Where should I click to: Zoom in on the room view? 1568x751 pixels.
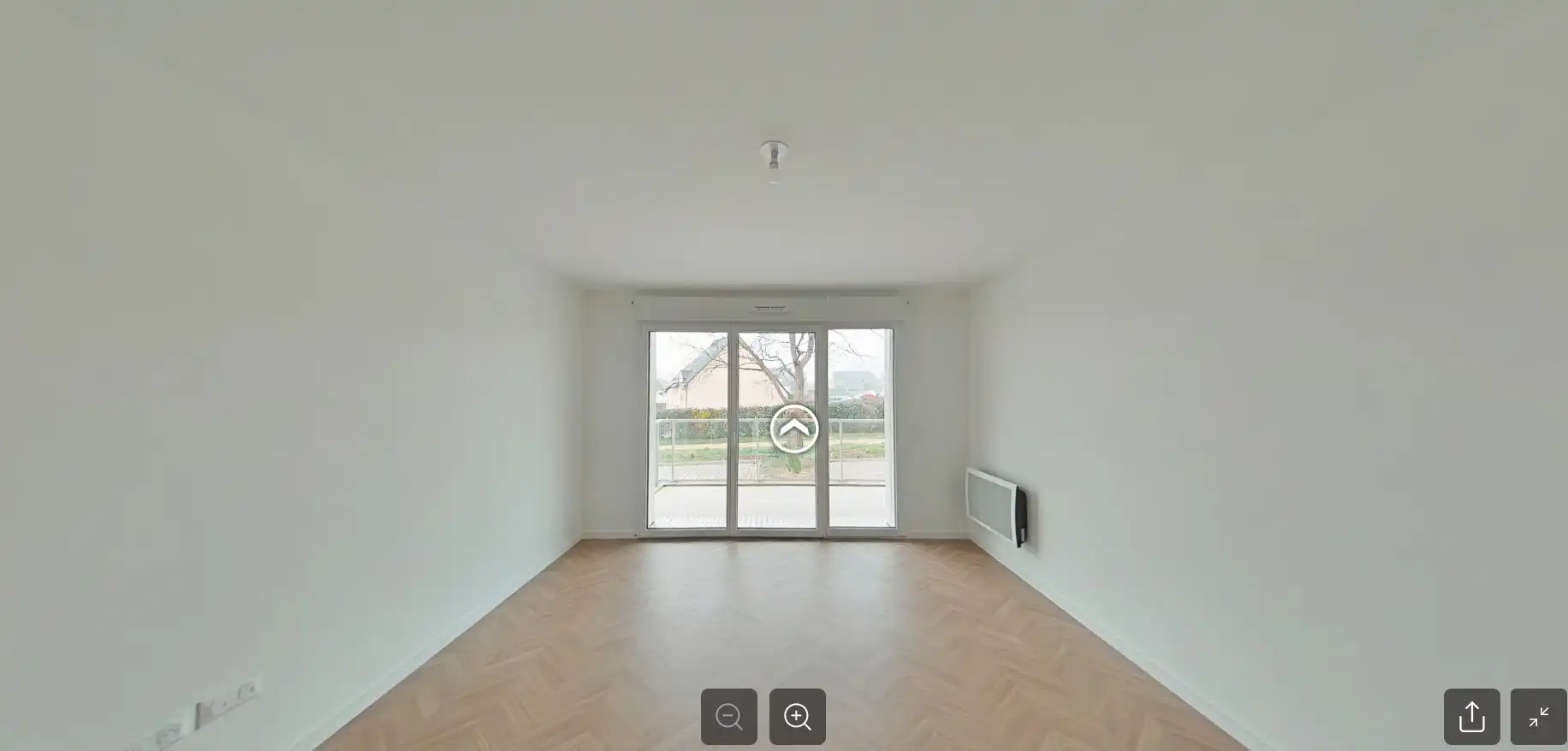pos(797,716)
